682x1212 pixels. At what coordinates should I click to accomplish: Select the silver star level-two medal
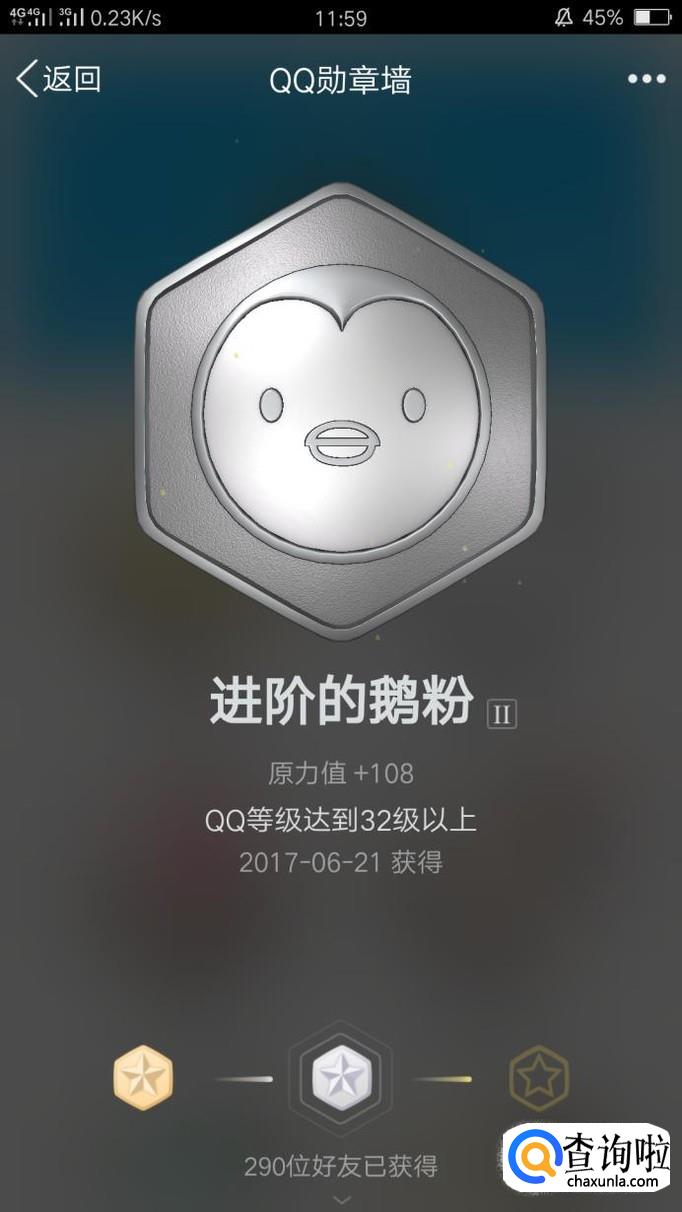(340, 1079)
